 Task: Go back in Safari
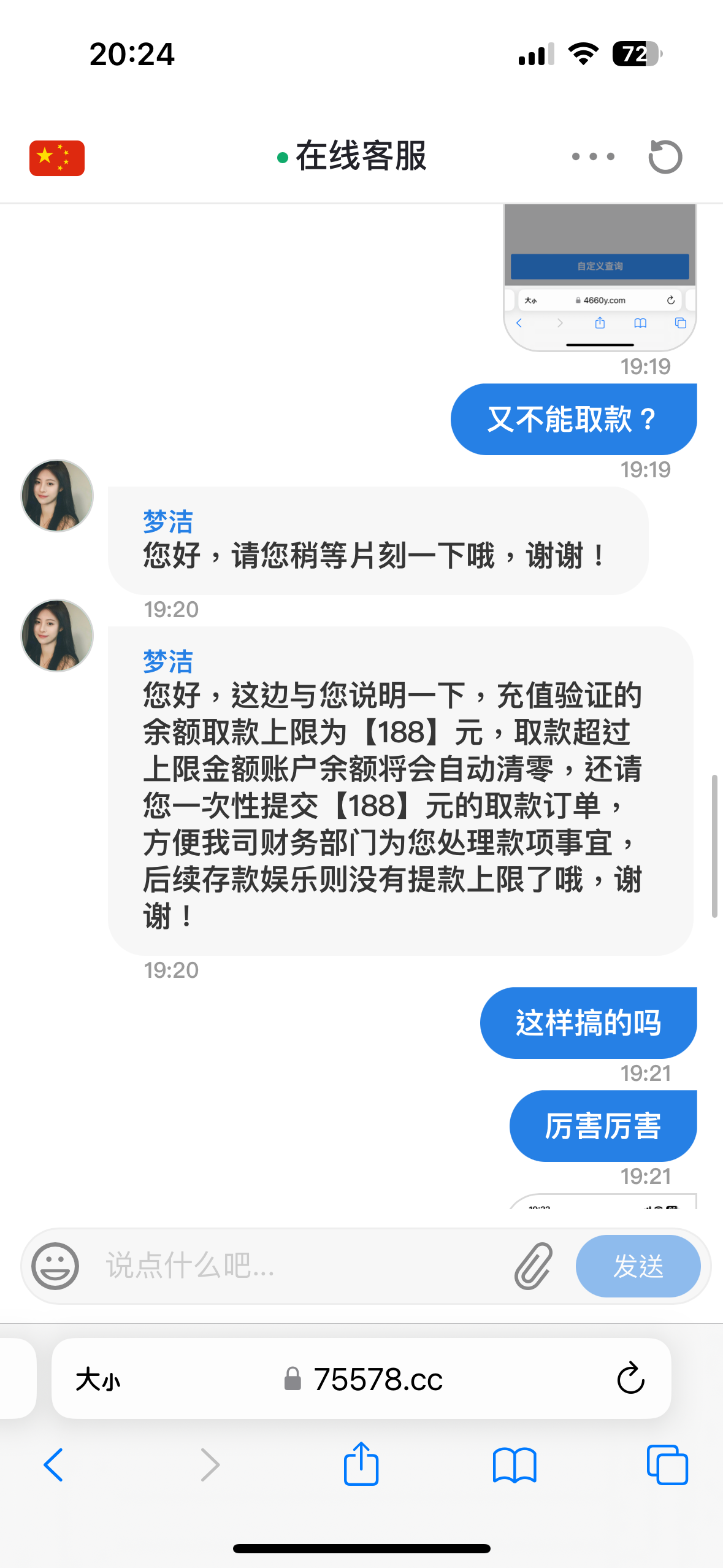53,1465
